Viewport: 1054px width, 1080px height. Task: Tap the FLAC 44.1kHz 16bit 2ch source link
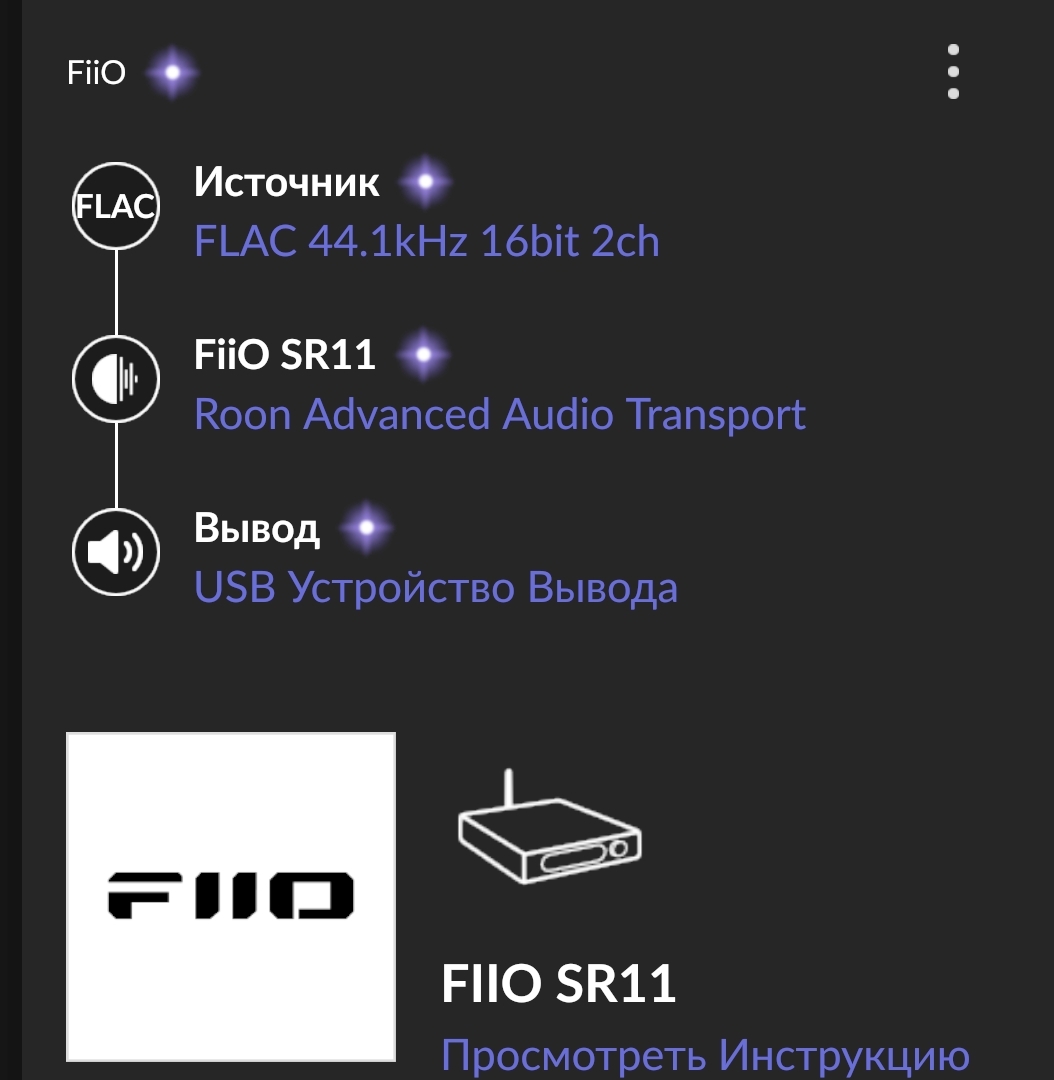(426, 242)
